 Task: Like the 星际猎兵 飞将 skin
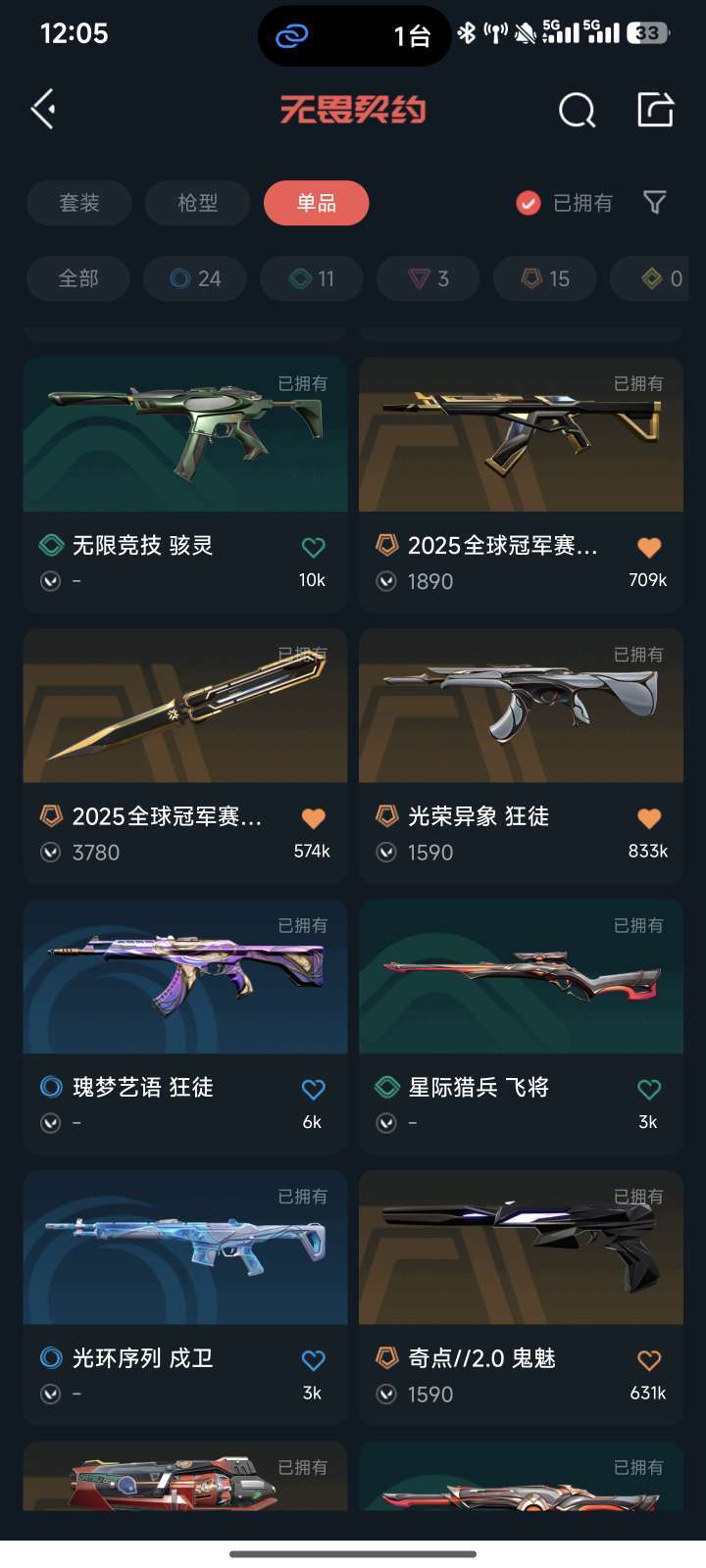[x=648, y=1089]
